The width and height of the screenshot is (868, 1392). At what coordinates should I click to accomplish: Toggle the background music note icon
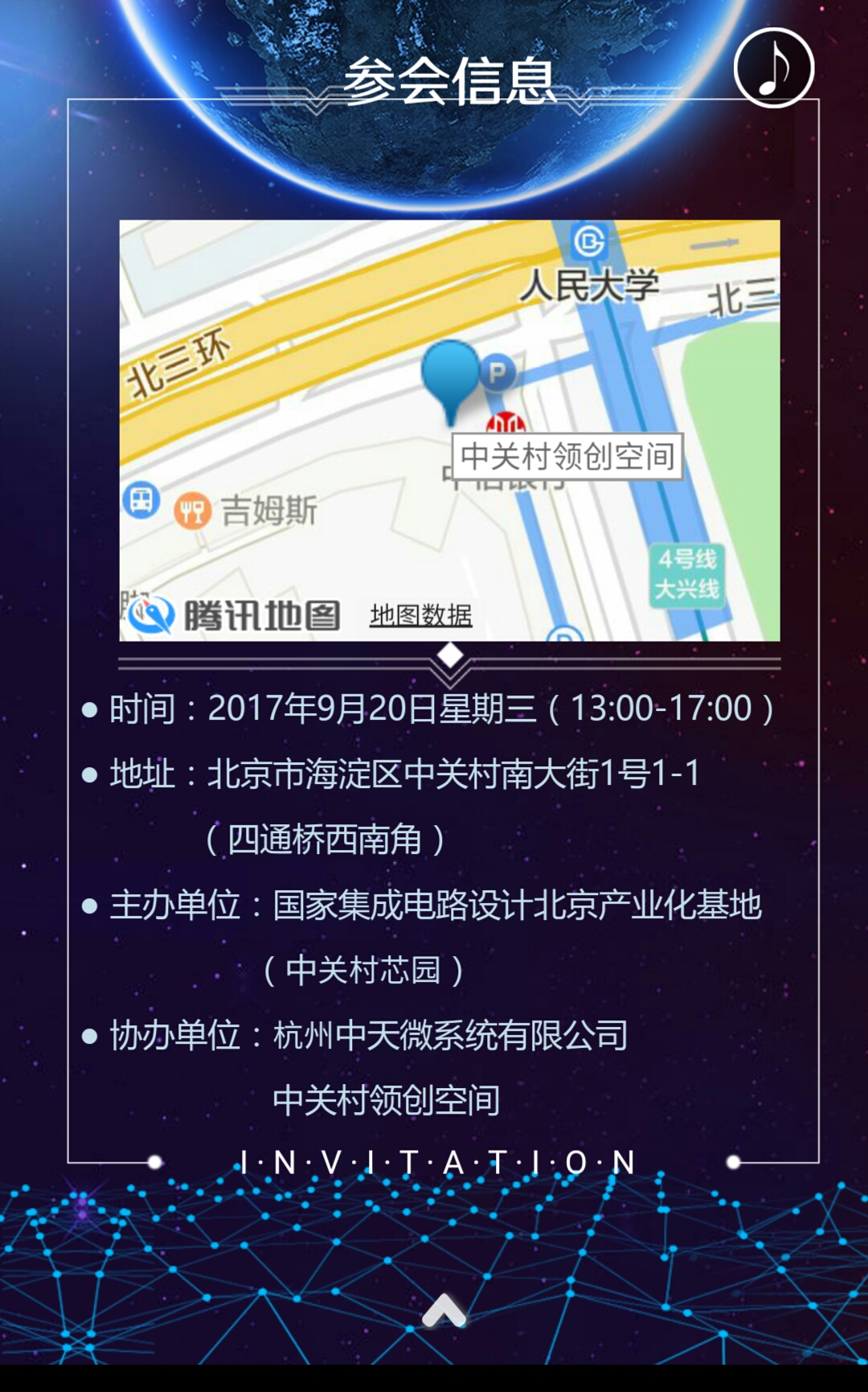[x=774, y=68]
